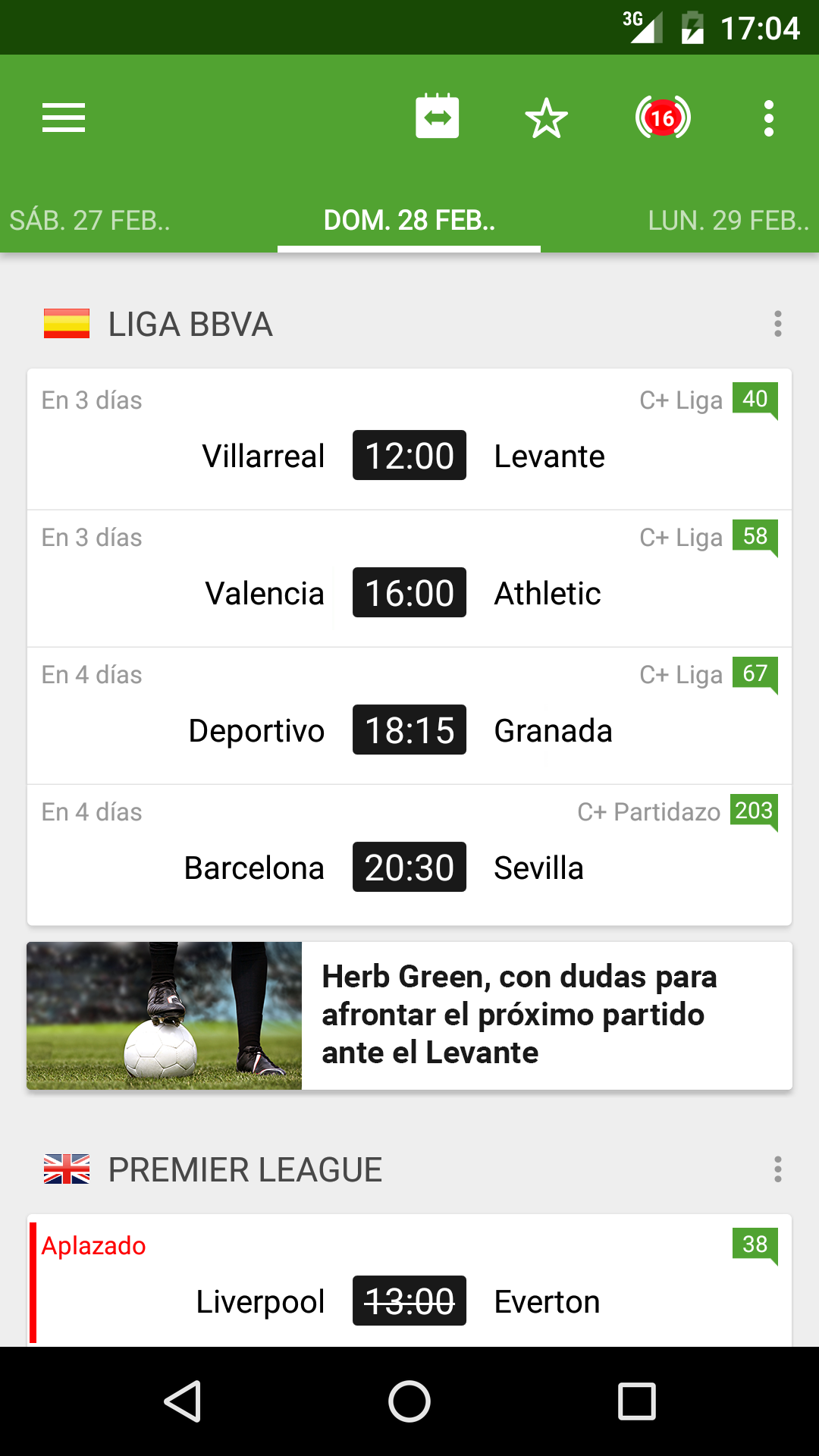The image size is (819, 1456).
Task: Open the Villarreal vs Levante match
Action: (x=409, y=440)
